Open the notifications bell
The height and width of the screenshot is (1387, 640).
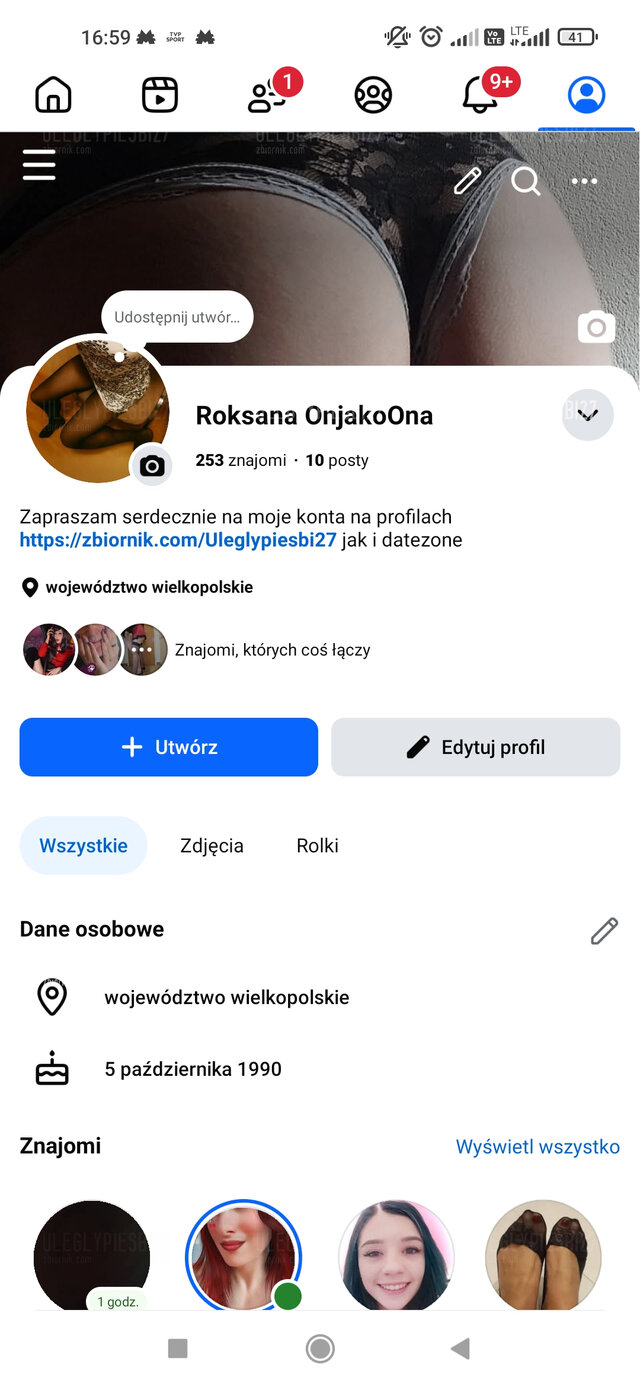click(x=480, y=95)
